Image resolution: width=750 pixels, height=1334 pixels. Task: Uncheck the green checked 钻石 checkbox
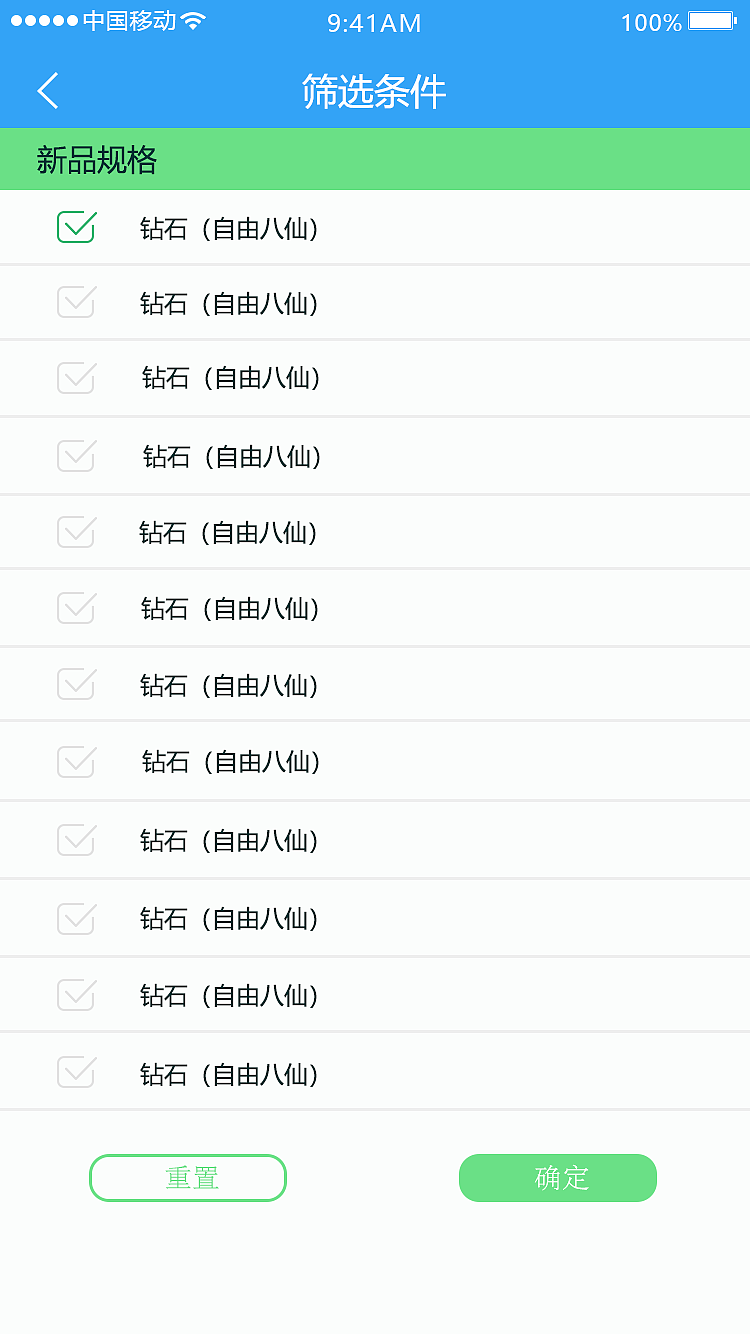(x=76, y=228)
